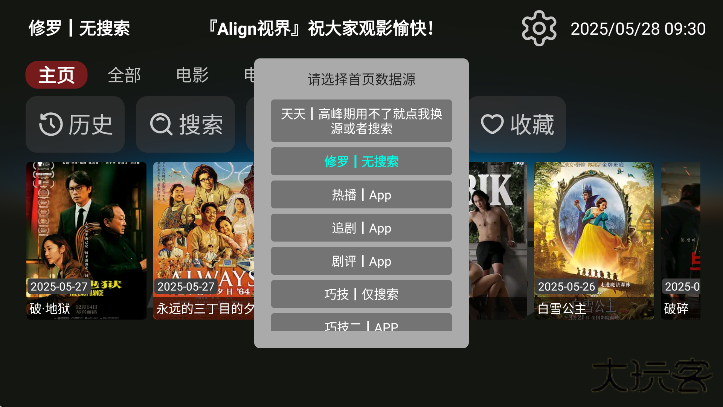723x407 pixels.
Task: Open the settings gear icon
Action: click(x=539, y=28)
